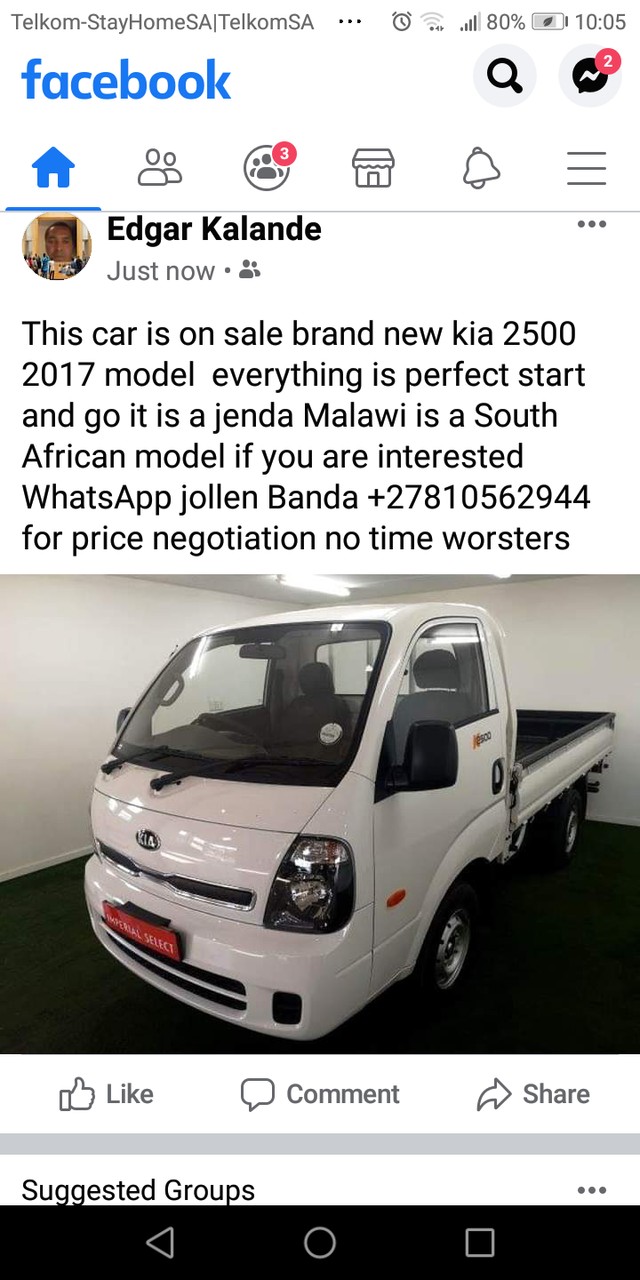Open options menu on Edgar Kalande's post
Screen dimensions: 640x1280
(592, 224)
